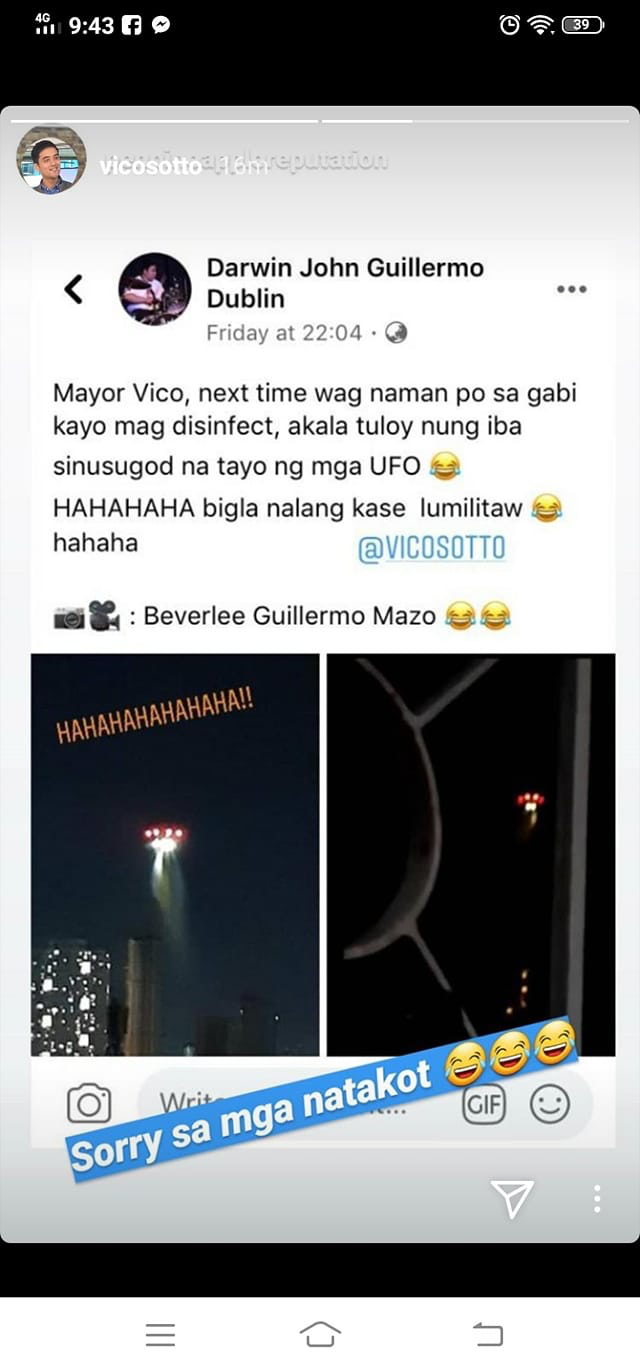This screenshot has height=1372, width=640.
Task: Open vicosotto's profile picture
Action: coord(51,160)
